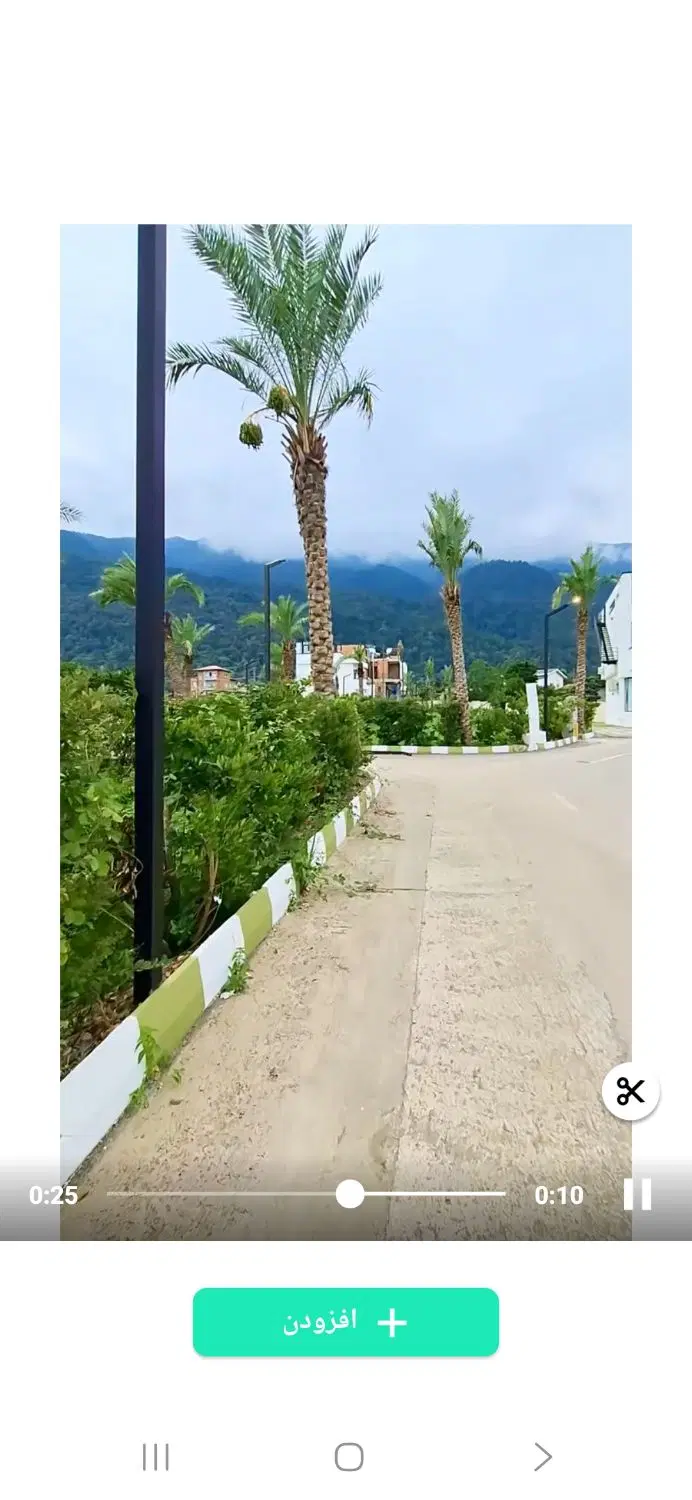Open the scissors trim tool
Viewport: 692px width, 1500px height.
coord(631,1091)
